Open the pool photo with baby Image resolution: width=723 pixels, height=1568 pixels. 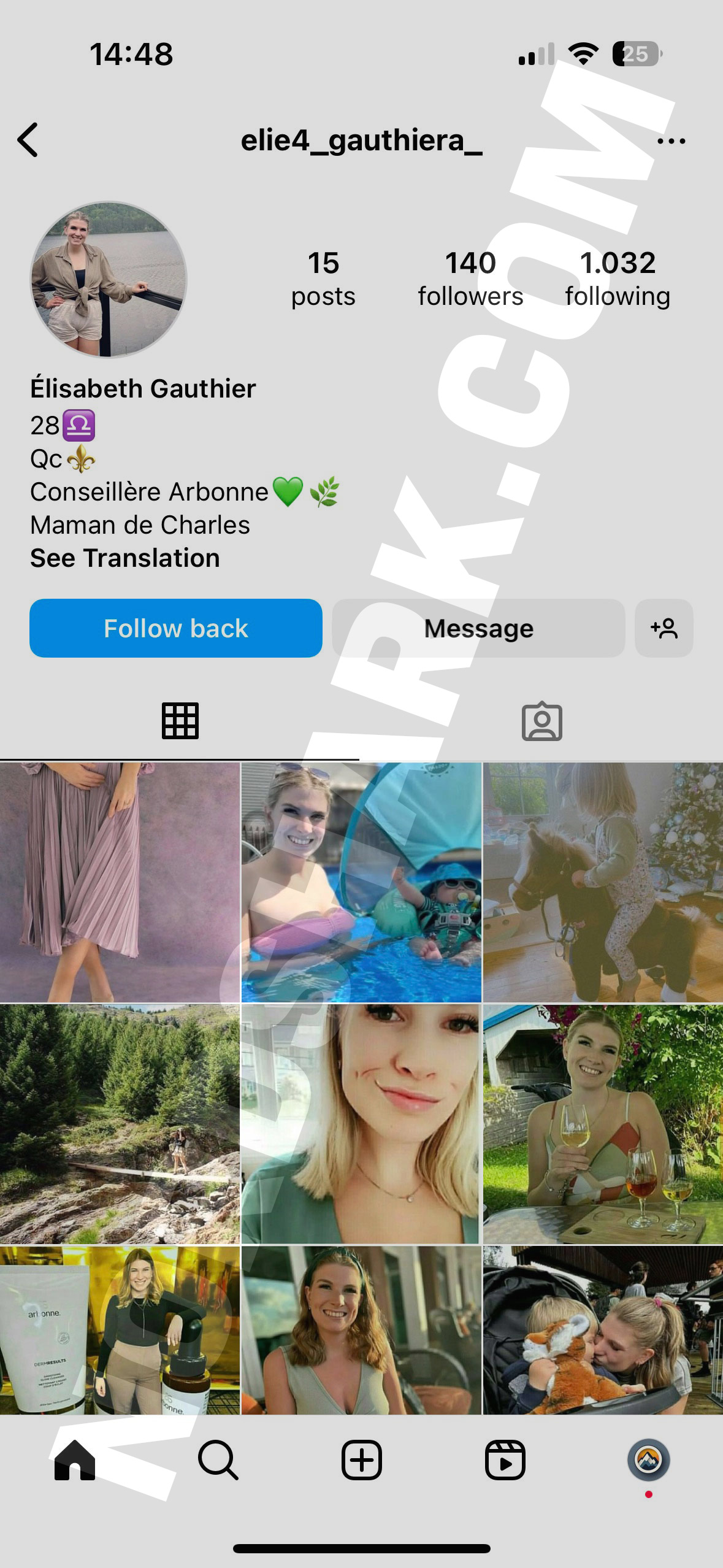tap(361, 882)
